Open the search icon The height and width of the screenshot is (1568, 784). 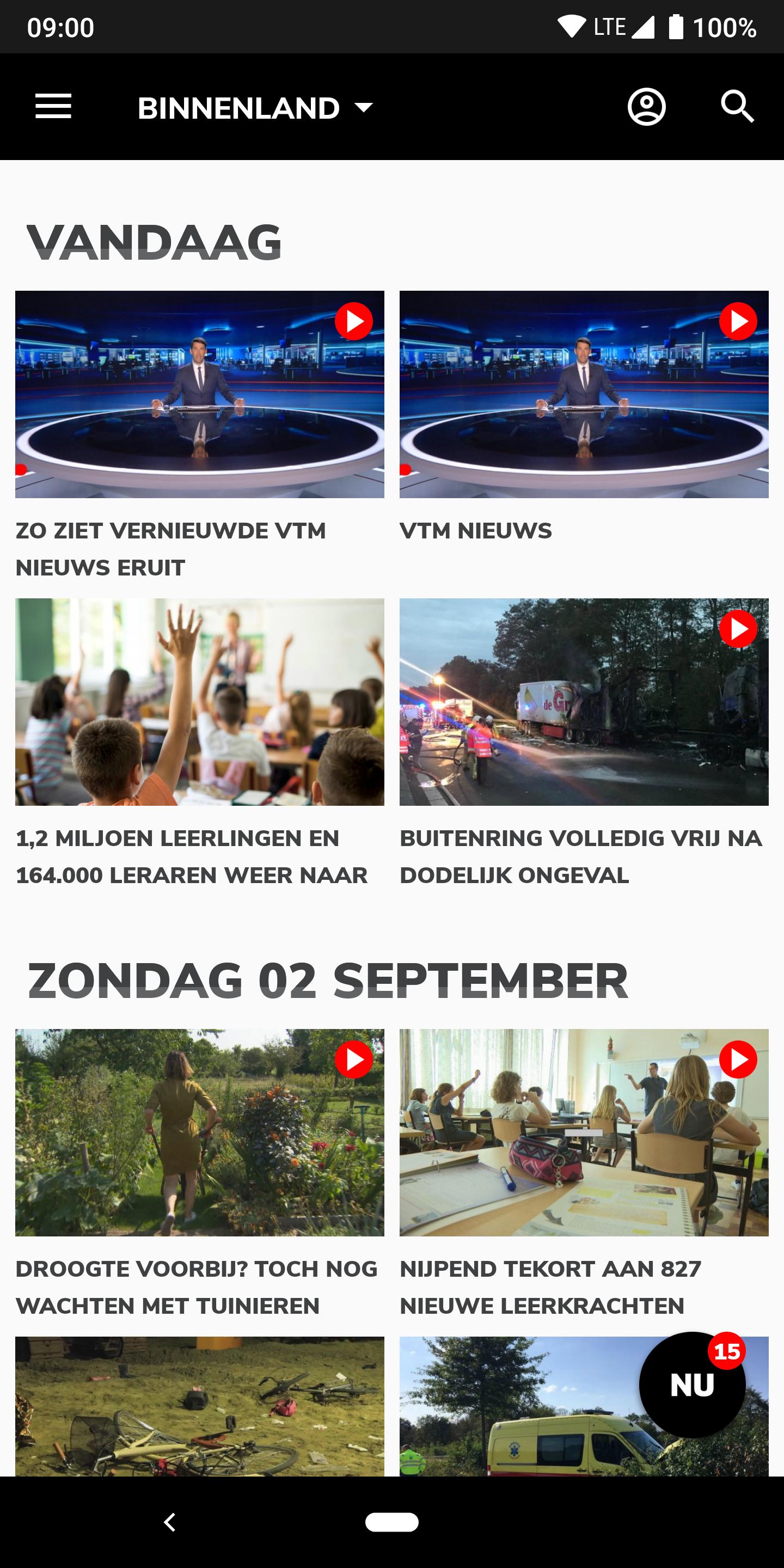[737, 107]
